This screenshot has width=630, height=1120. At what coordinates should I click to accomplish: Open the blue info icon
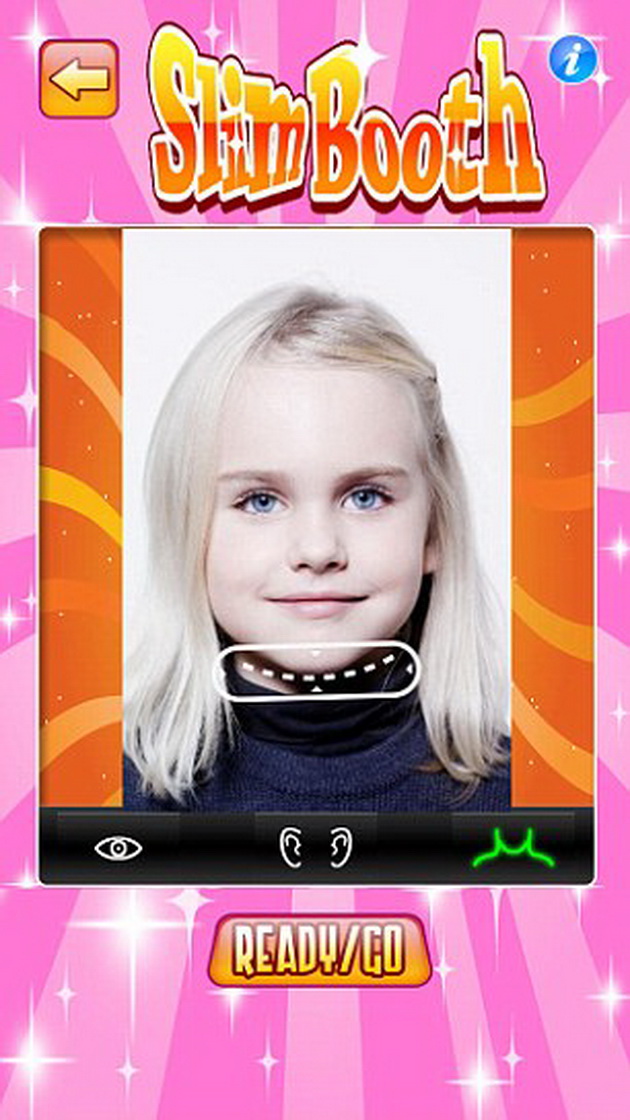(x=571, y=59)
